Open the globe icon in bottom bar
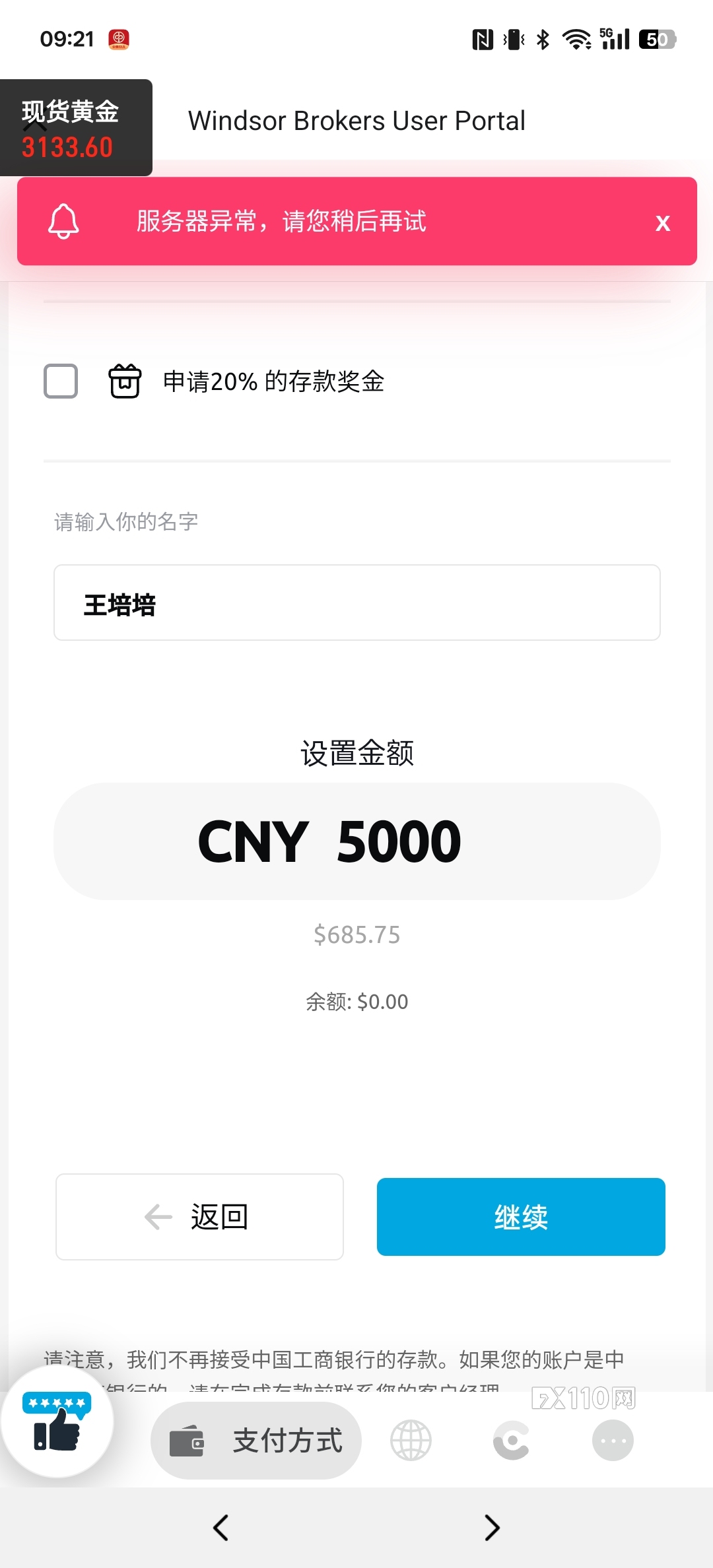The height and width of the screenshot is (1568, 713). tap(411, 1441)
